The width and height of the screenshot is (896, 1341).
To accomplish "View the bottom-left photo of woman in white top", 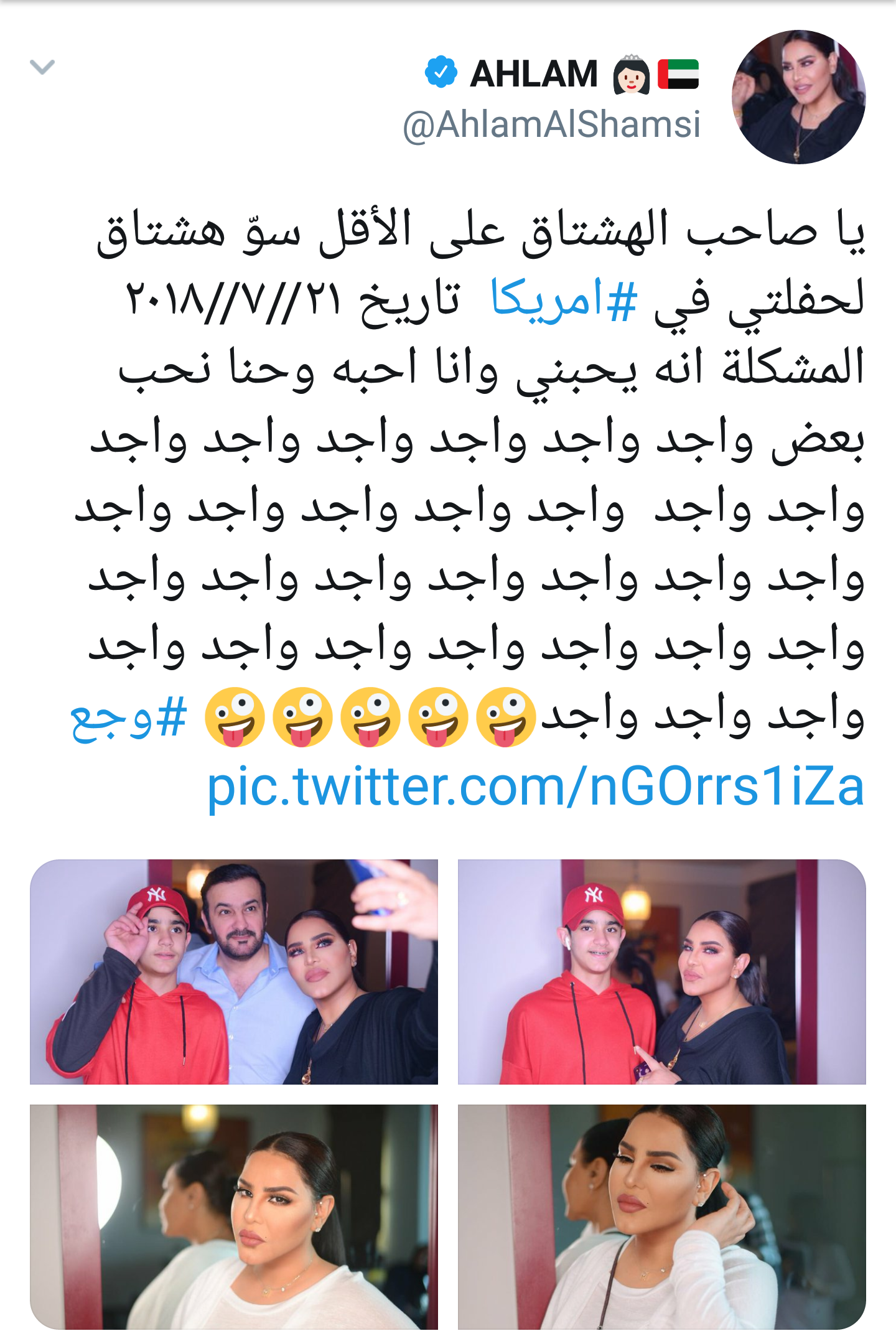I will click(234, 1216).
